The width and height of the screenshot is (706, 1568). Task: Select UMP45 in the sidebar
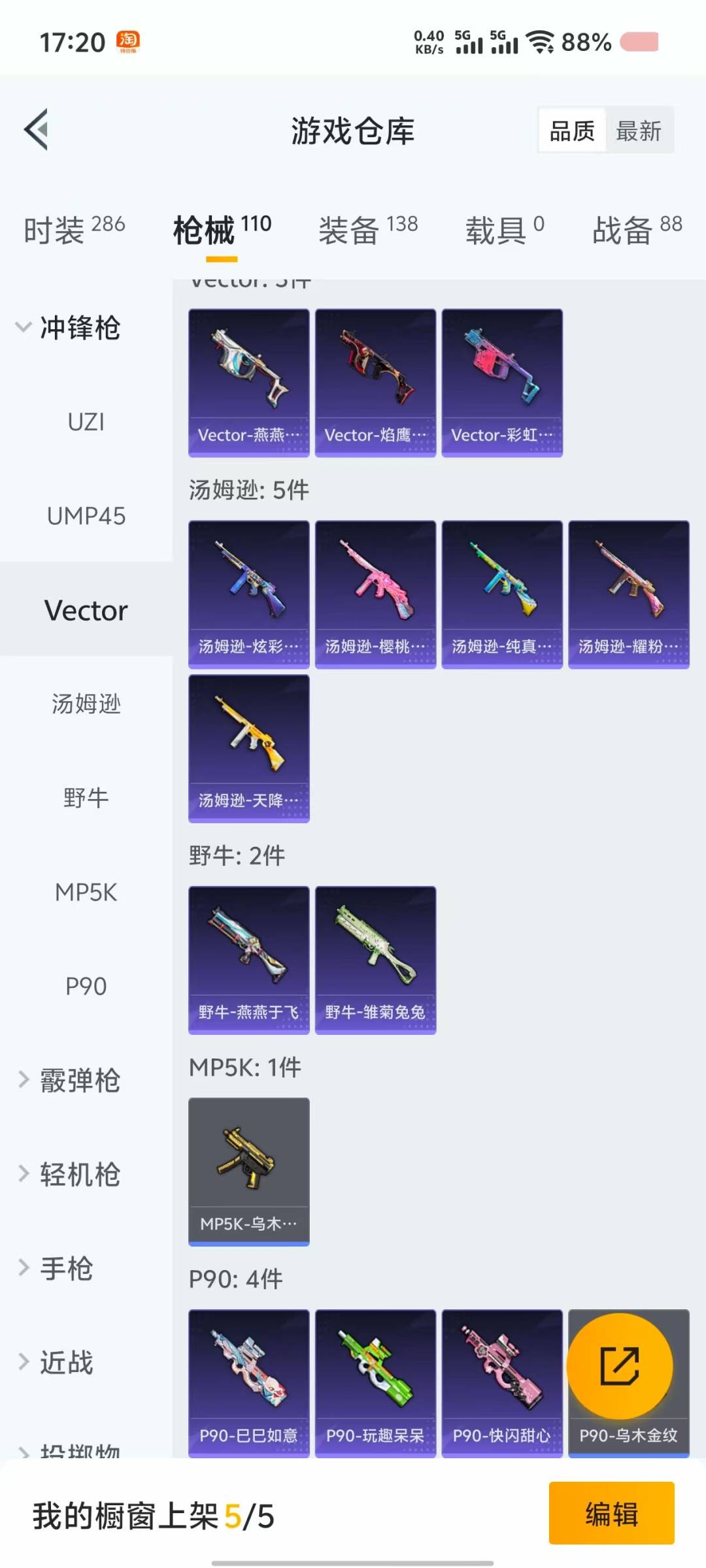pos(86,515)
